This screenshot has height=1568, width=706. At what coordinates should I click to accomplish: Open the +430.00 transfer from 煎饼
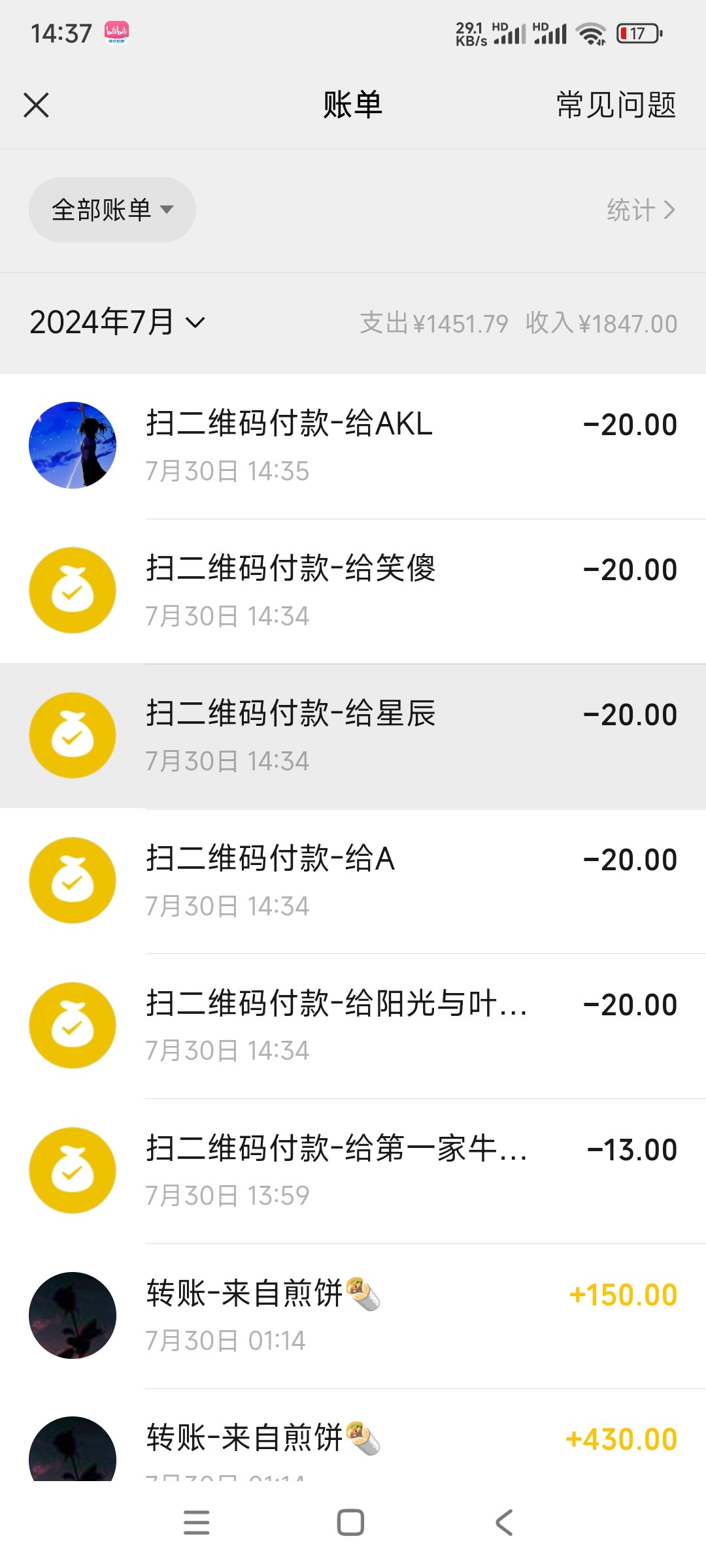pyautogui.click(x=353, y=1445)
